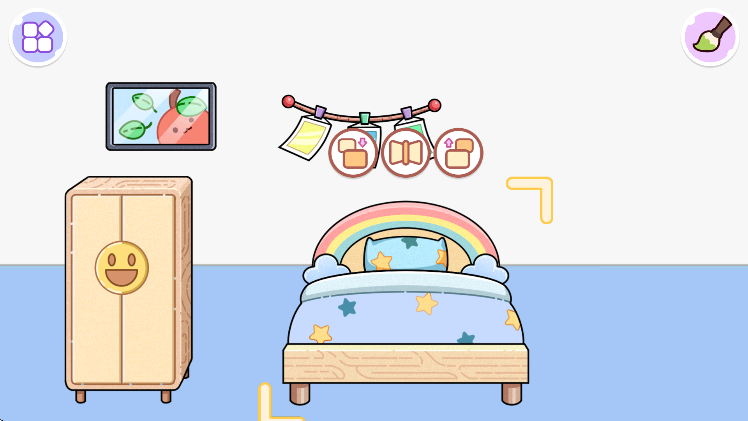The width and height of the screenshot is (748, 421).
Task: Bring the selected bed forward one layer
Action: coord(458,153)
